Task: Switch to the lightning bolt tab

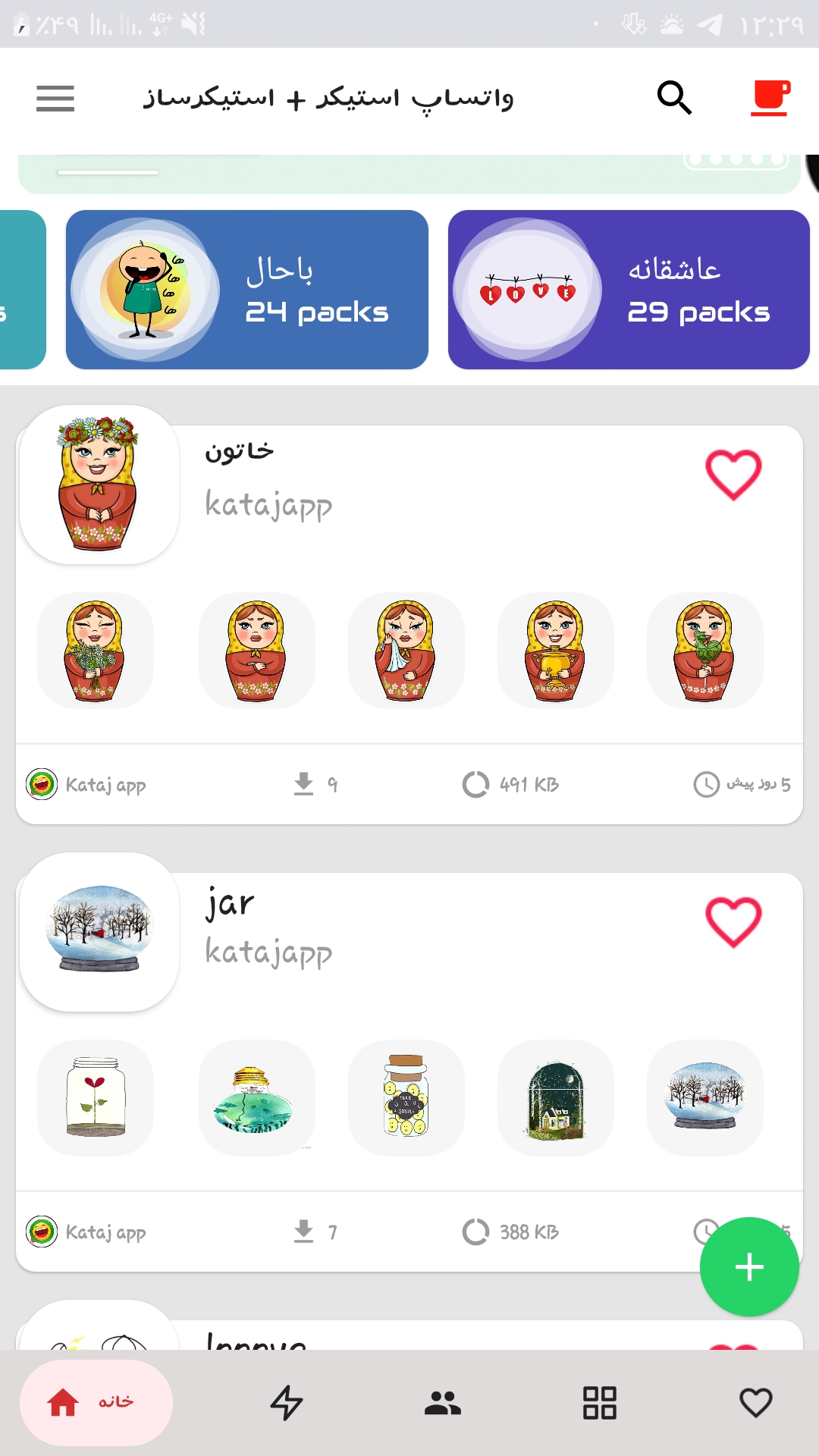Action: (287, 1402)
